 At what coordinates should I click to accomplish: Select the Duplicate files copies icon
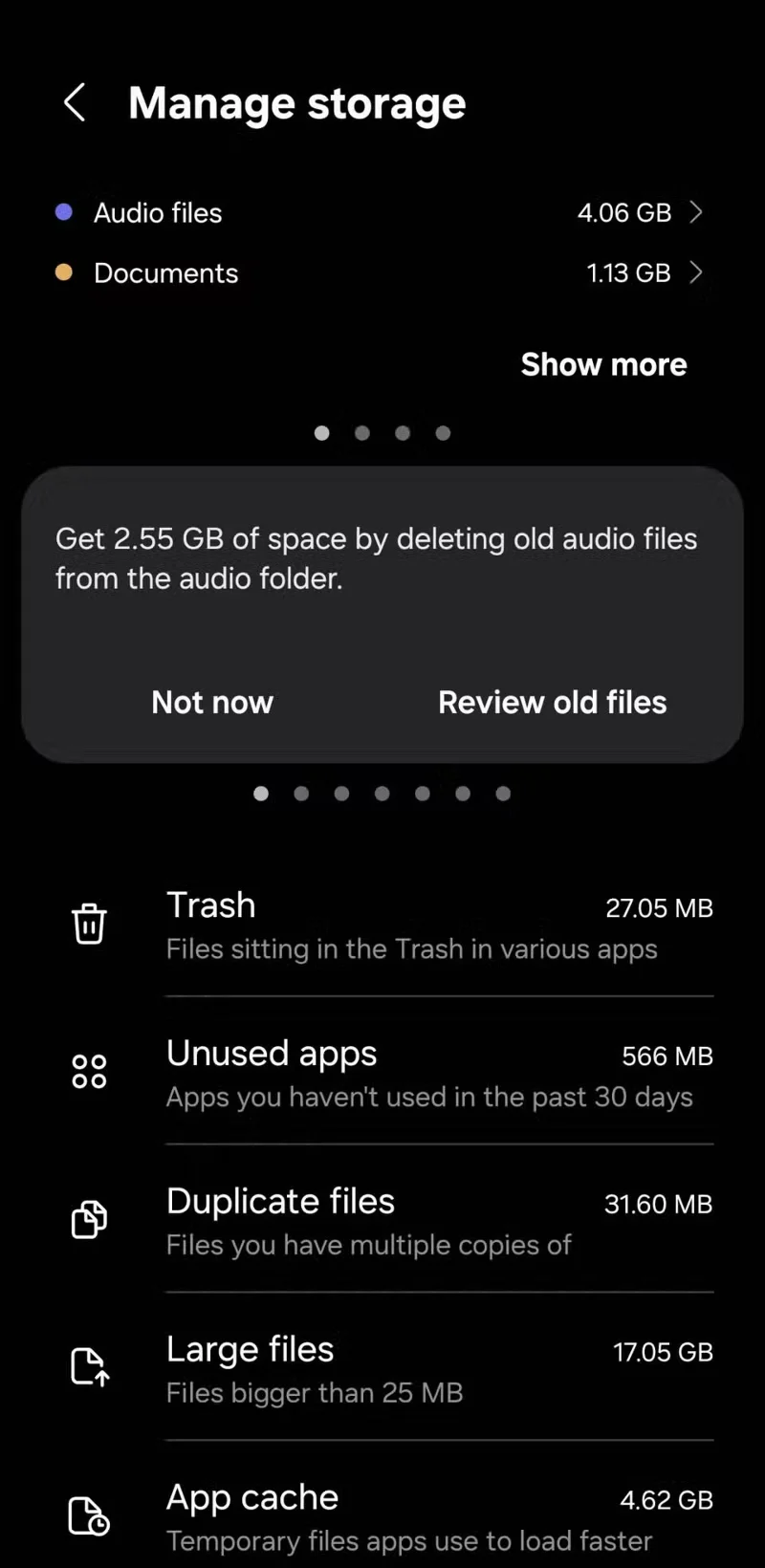[x=89, y=1218]
